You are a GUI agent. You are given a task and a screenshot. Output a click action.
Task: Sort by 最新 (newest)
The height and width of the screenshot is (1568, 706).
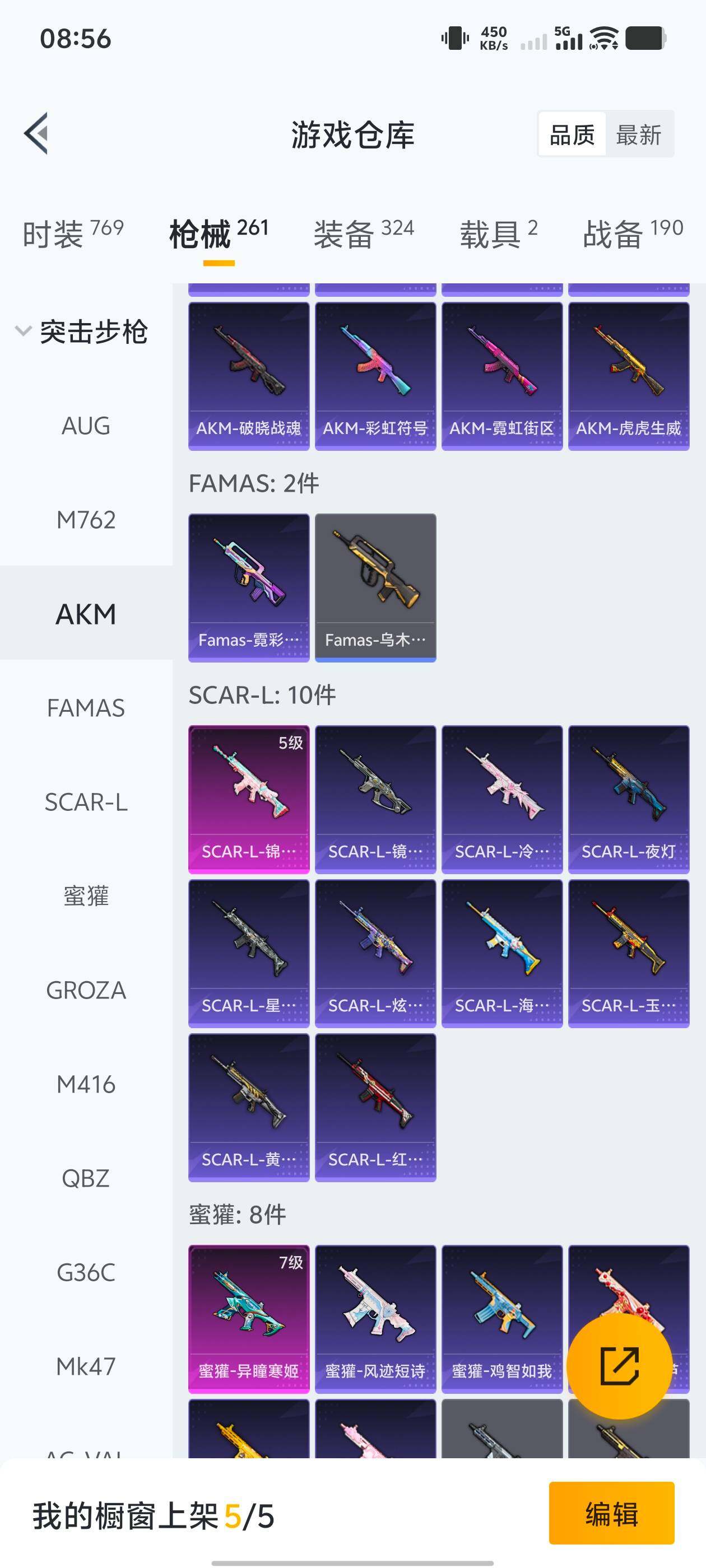click(638, 134)
